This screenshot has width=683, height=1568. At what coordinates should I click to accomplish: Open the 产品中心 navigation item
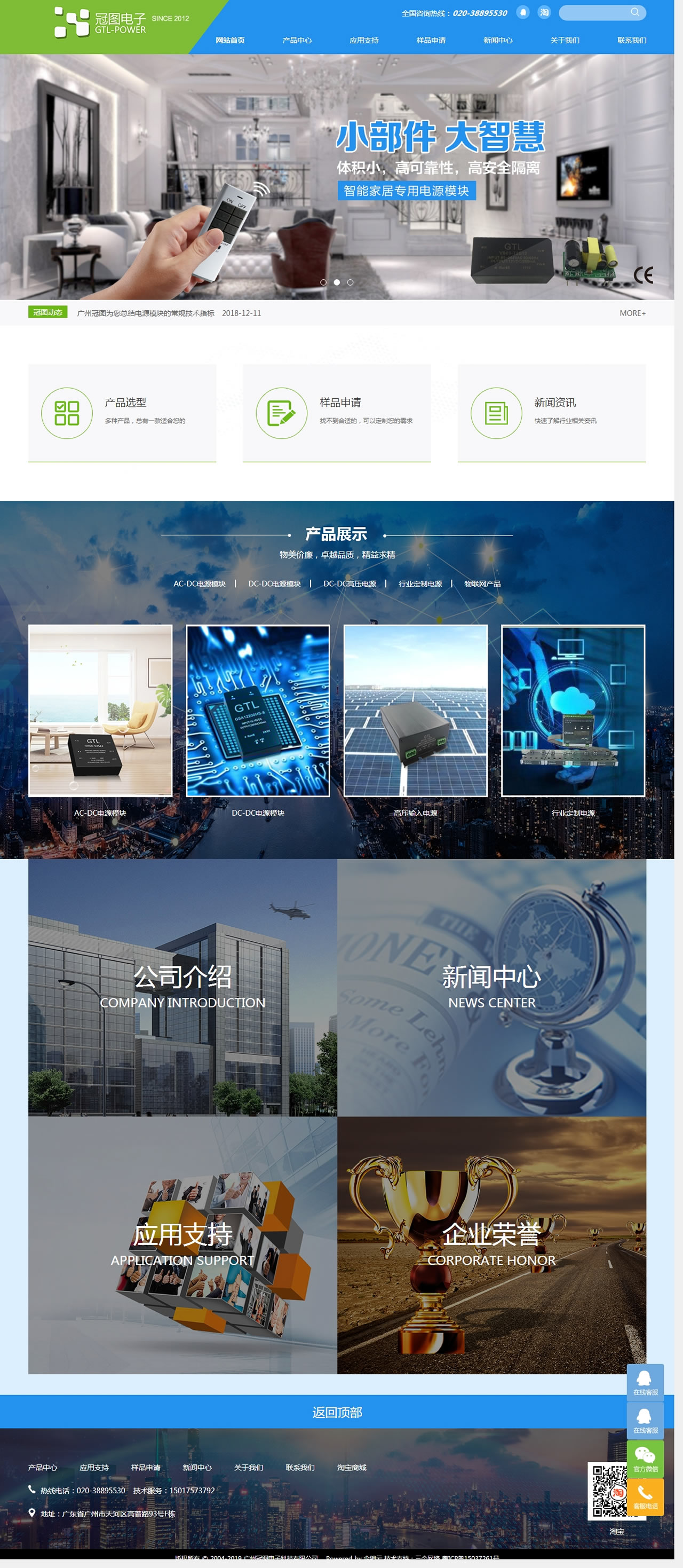point(297,40)
